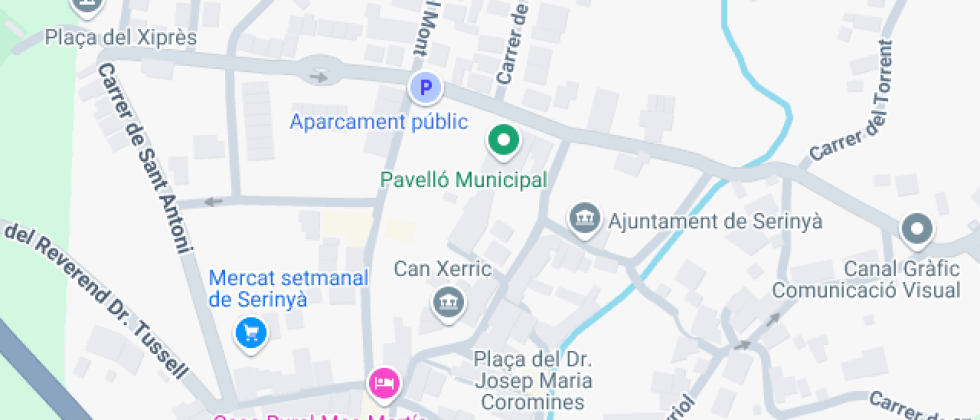Open Canal Gràfic Comunicació Visual pin
The image size is (980, 420).
click(x=915, y=230)
